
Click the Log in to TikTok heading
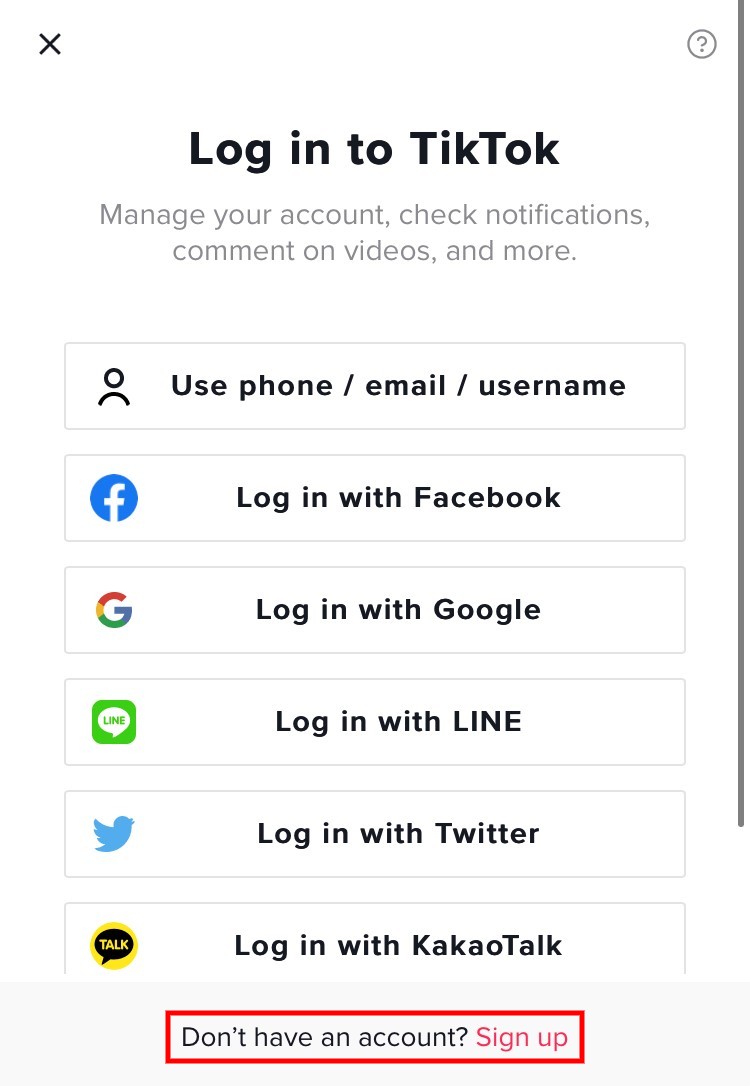(x=375, y=148)
